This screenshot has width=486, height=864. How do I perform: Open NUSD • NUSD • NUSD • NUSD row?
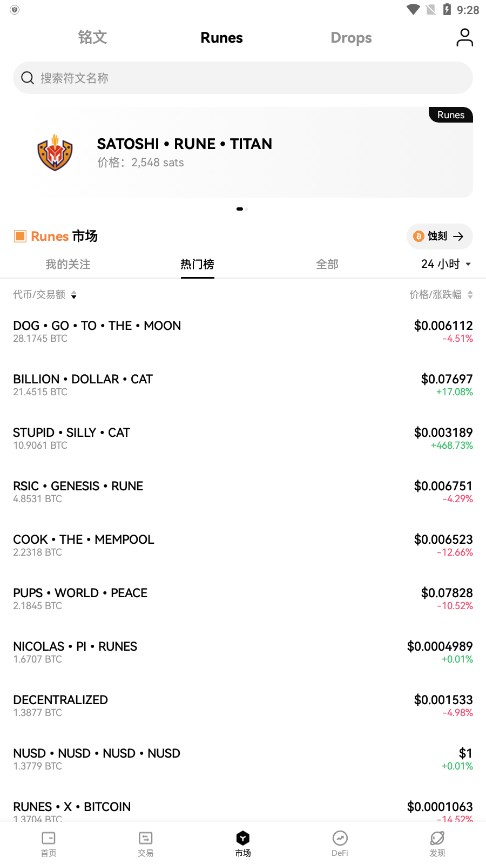pos(243,759)
